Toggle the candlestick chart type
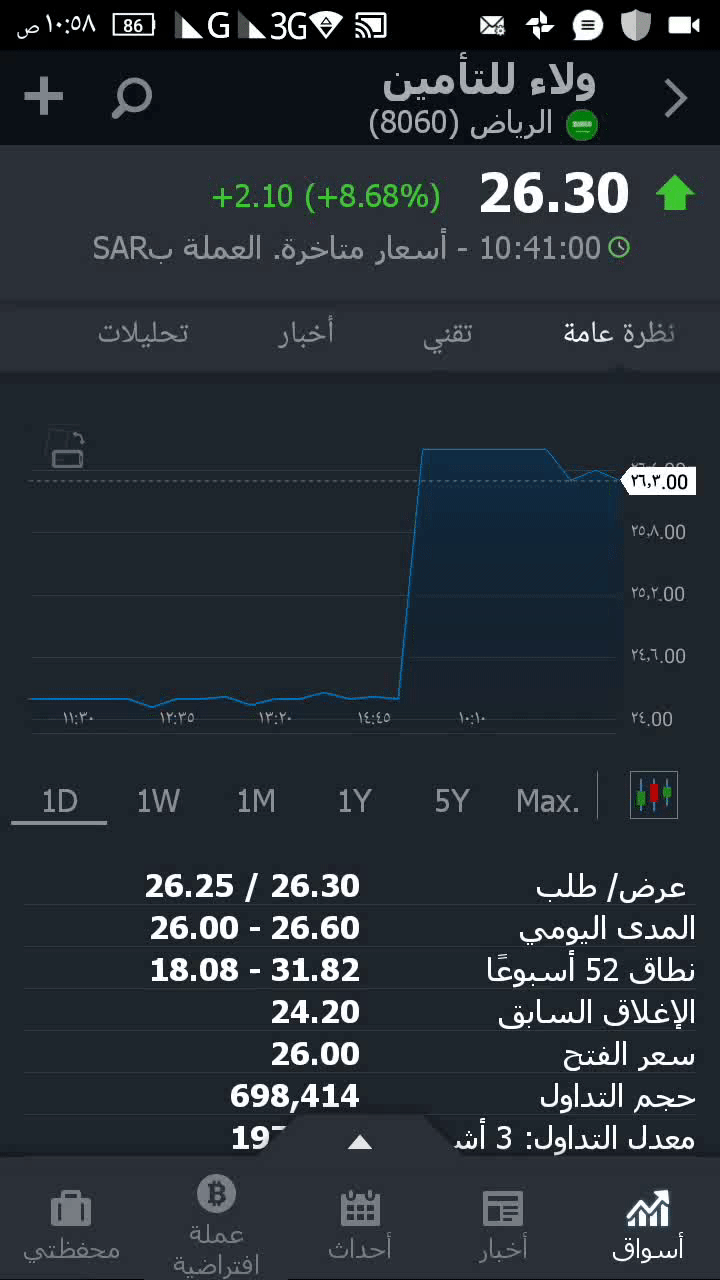 pos(654,796)
